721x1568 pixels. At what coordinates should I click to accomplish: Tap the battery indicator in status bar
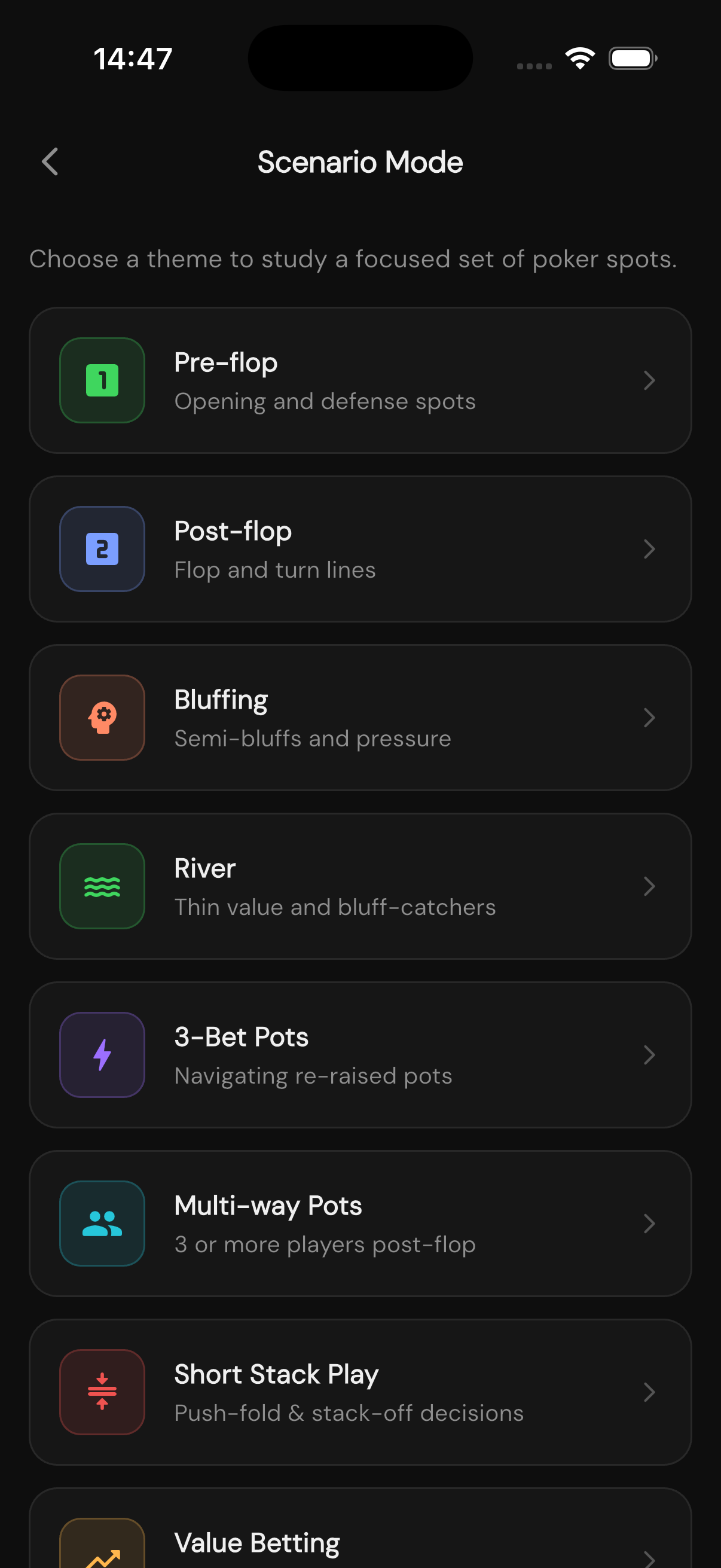[x=632, y=58]
